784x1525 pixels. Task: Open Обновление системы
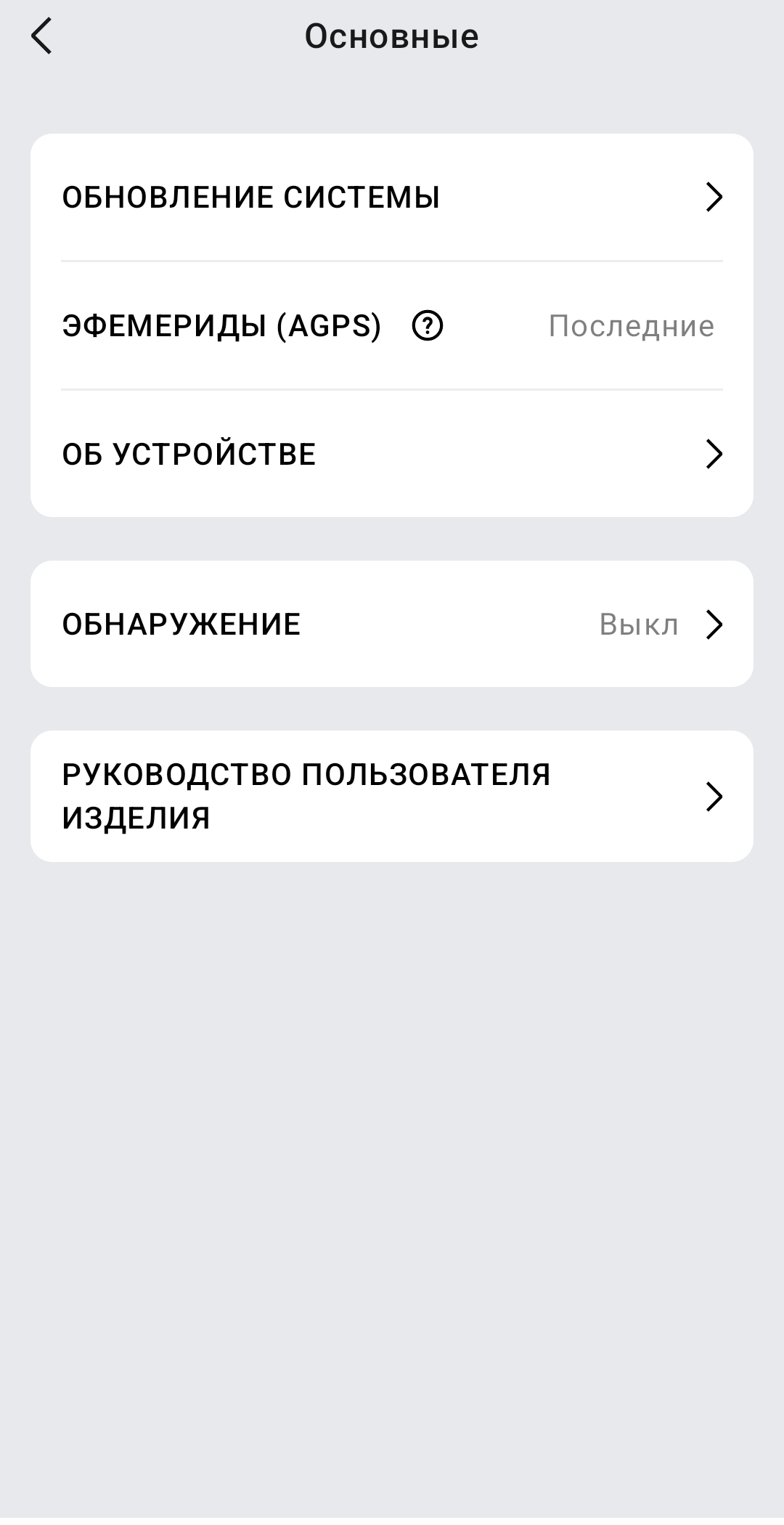coord(392,198)
